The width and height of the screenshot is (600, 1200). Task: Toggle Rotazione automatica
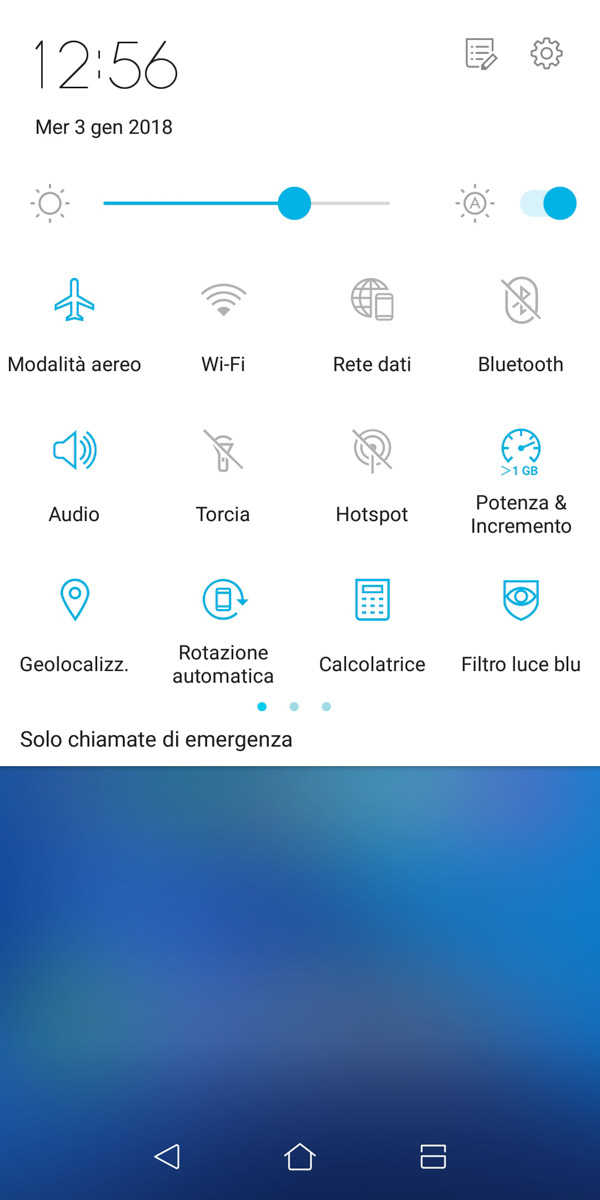click(x=223, y=600)
